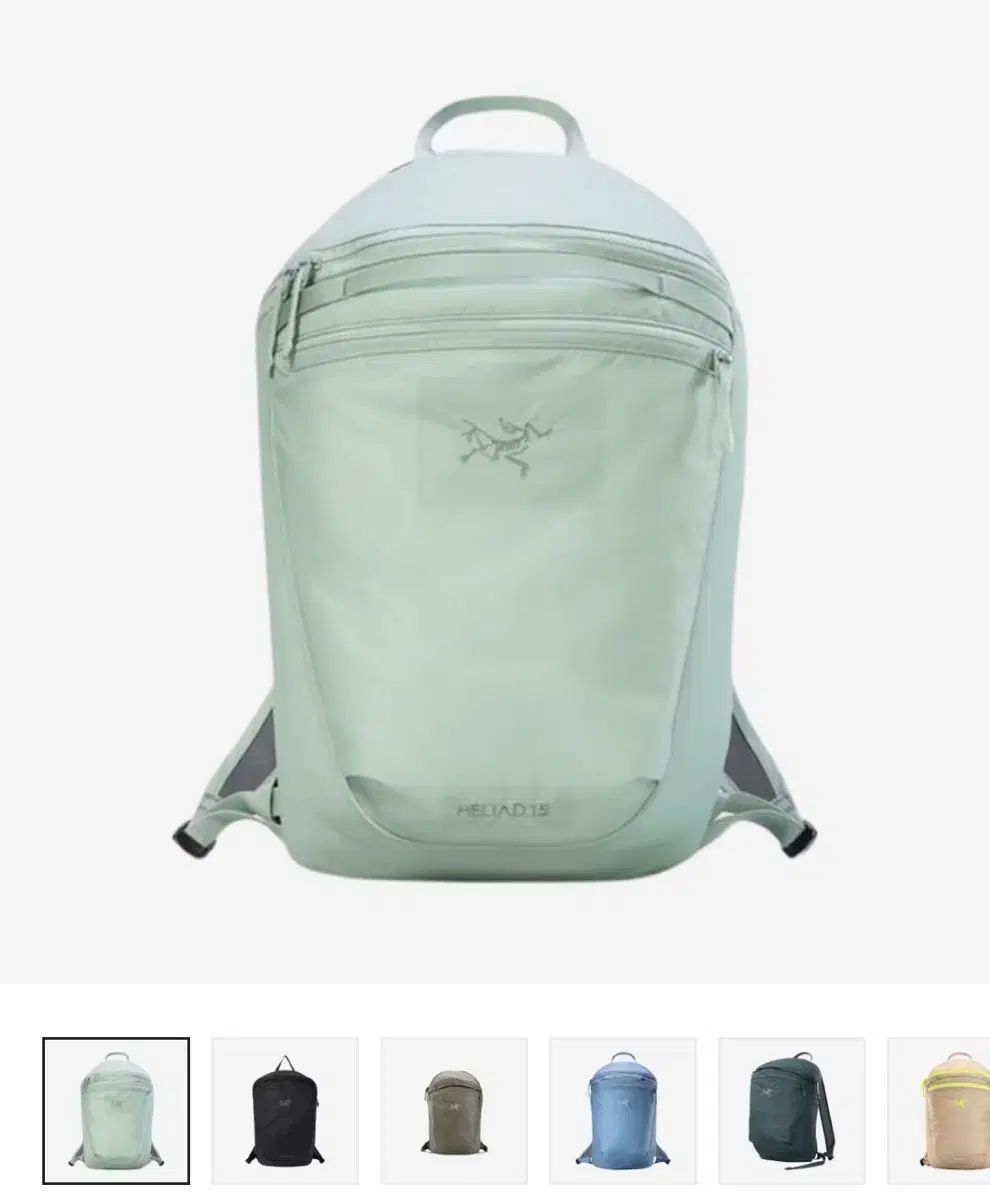Pick the beige backpack with yellow zipper
990x1200 pixels.
(945, 1110)
